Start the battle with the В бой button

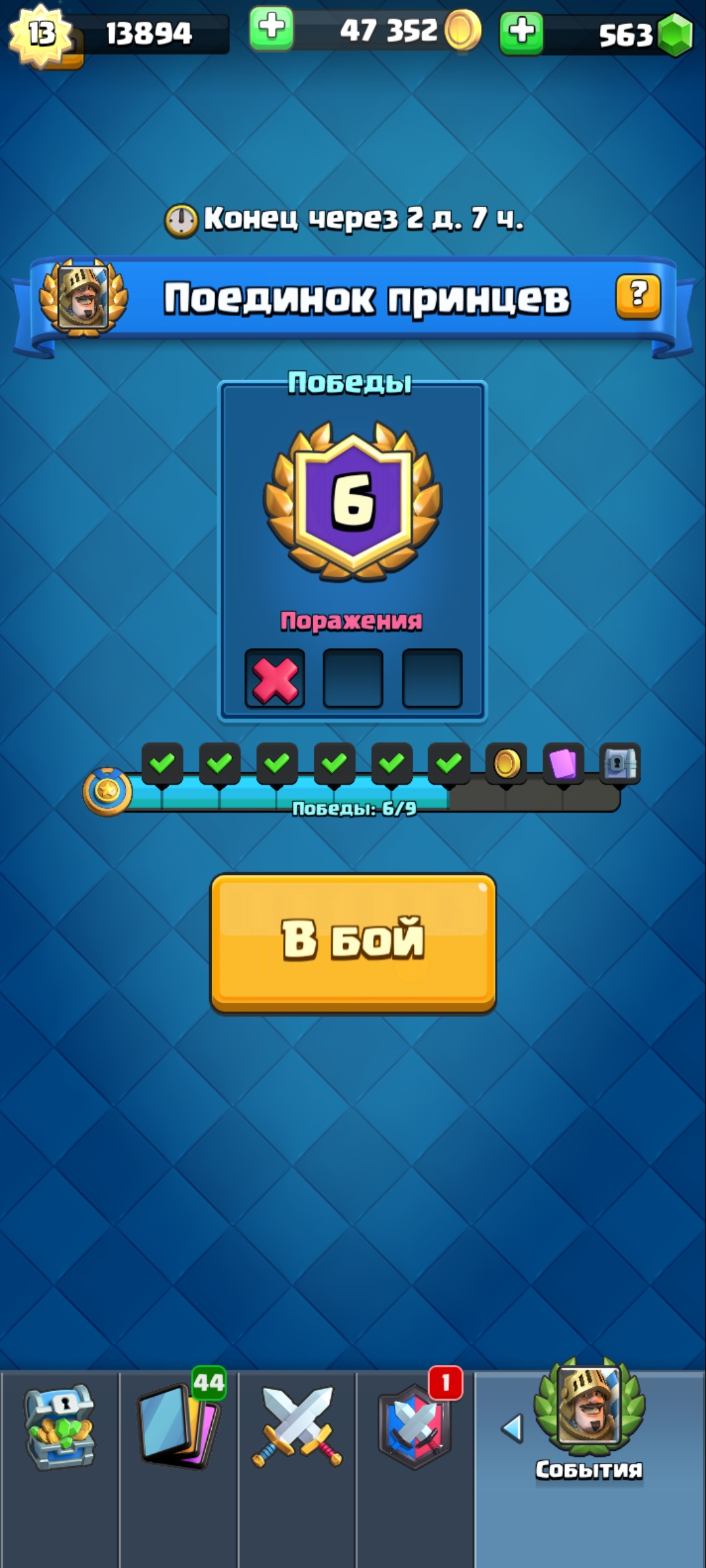[353, 941]
